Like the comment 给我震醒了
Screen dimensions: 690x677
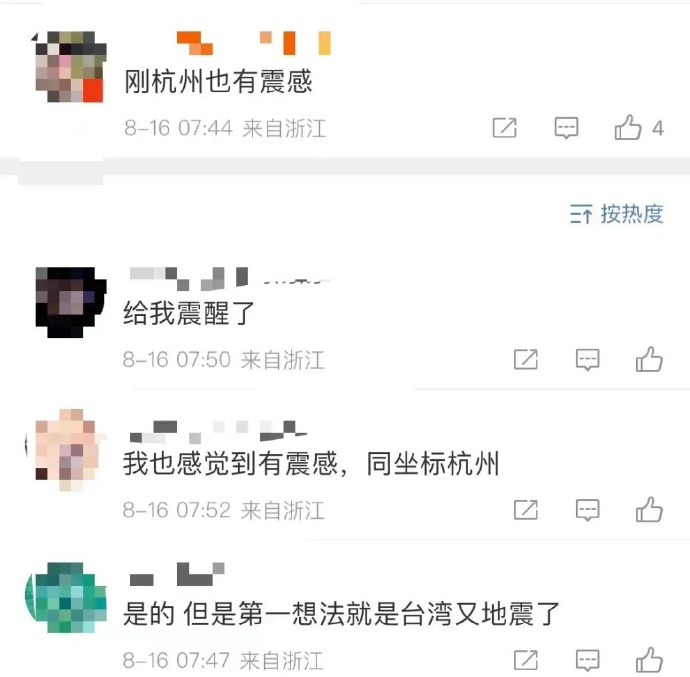[x=649, y=359]
